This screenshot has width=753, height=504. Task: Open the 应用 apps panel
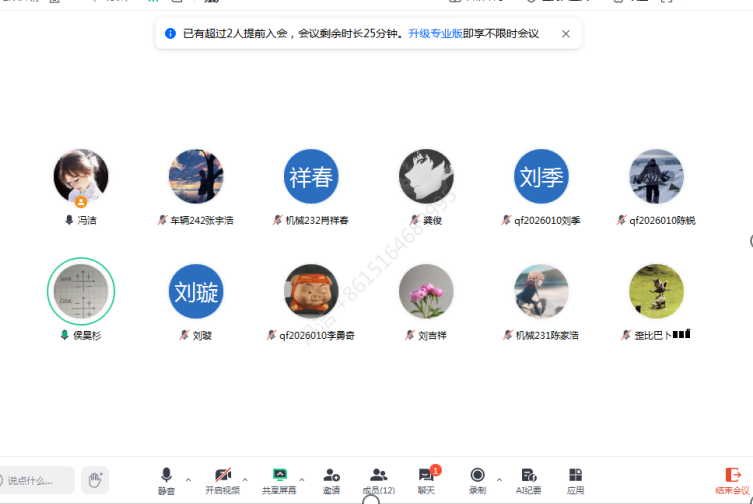[575, 478]
